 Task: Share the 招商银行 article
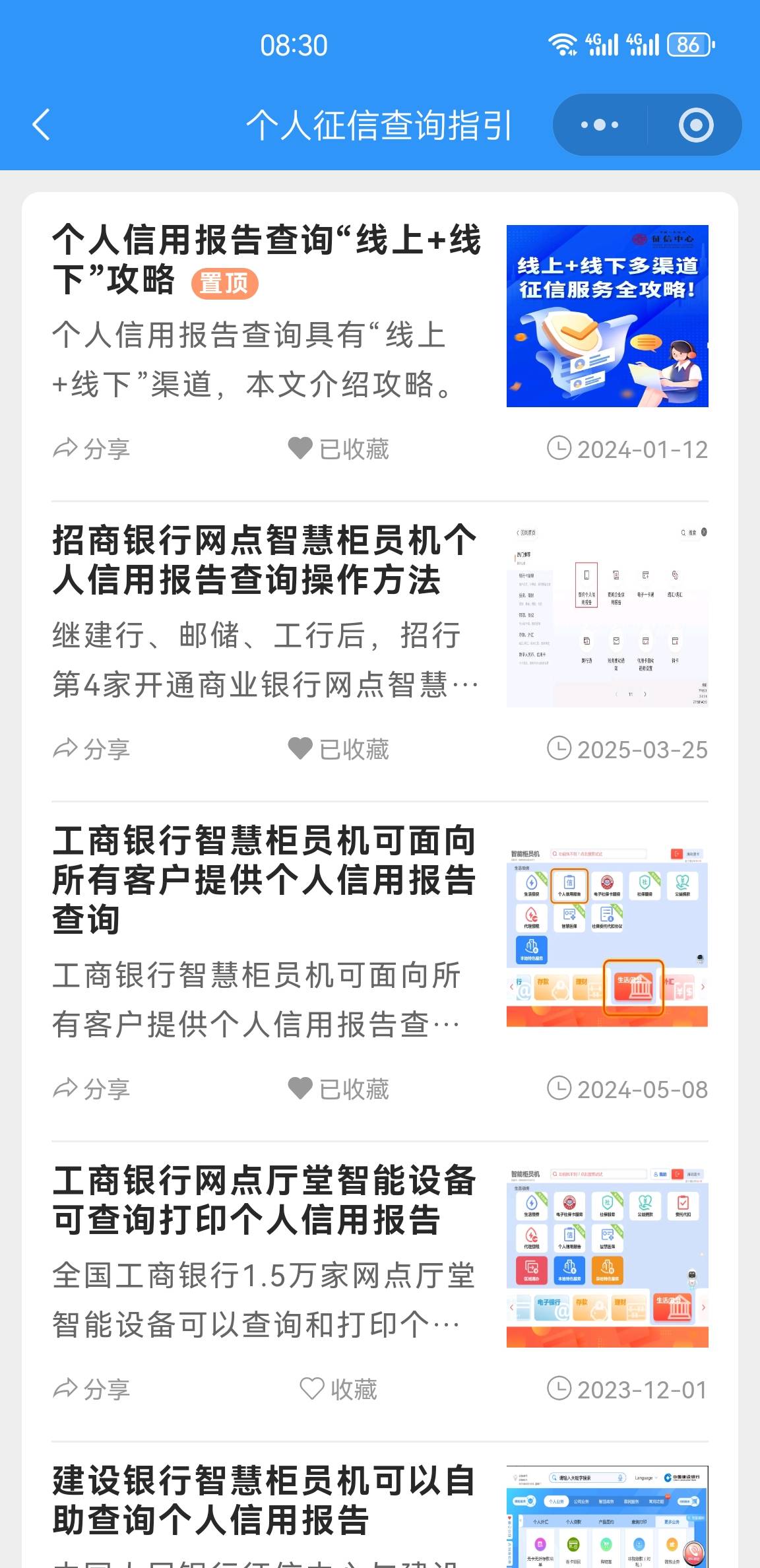[x=92, y=750]
